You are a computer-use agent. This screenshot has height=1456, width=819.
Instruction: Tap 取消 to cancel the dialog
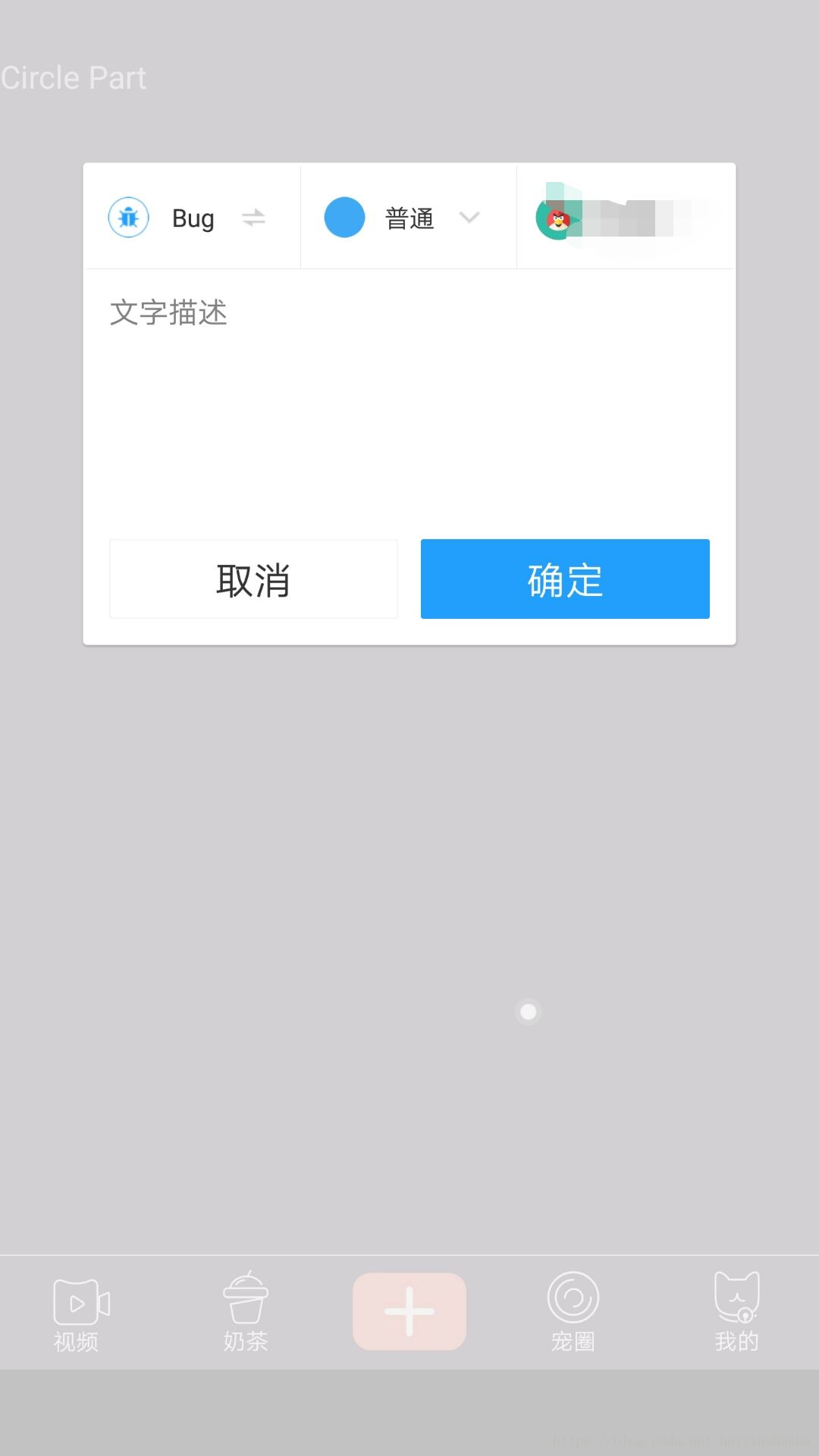tap(253, 579)
